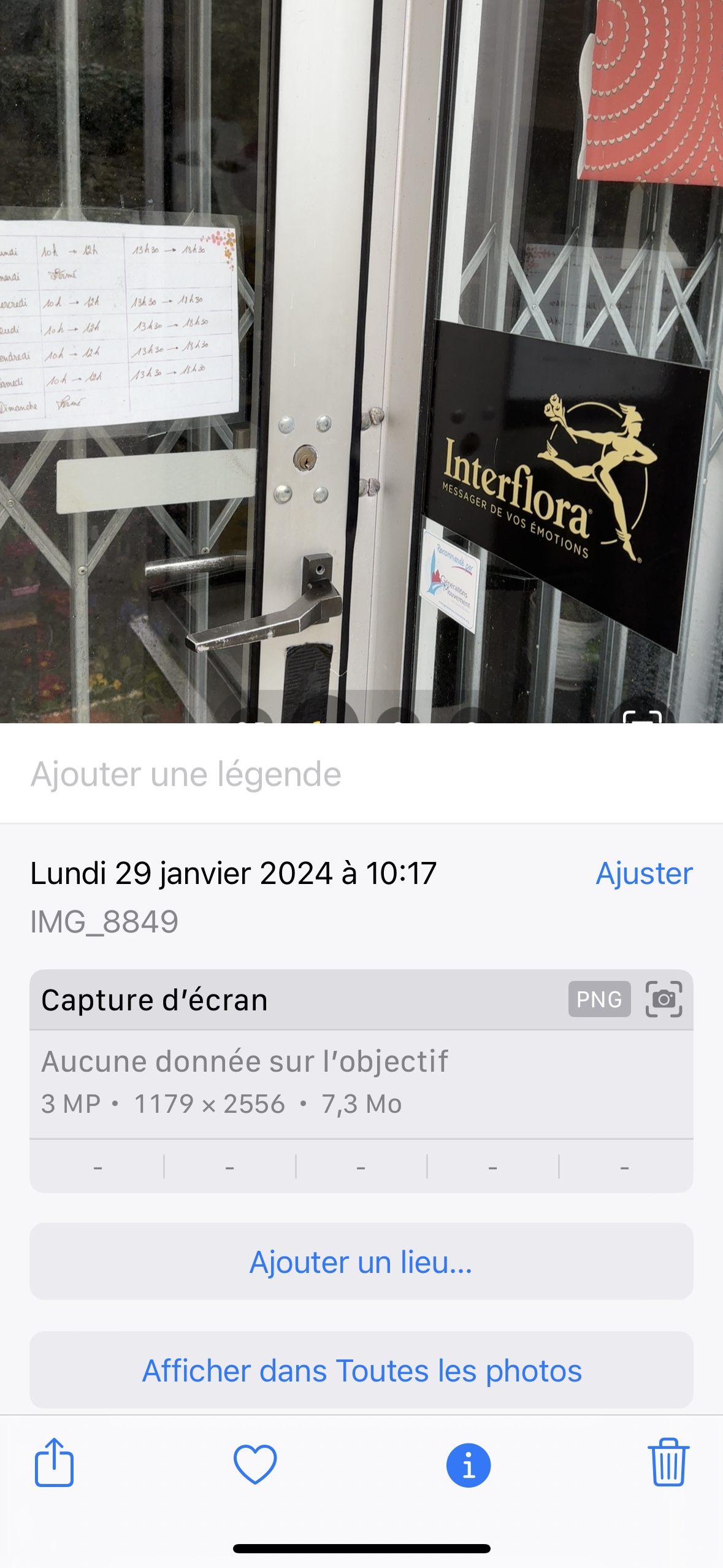Tap Ajouter un lieu to add a location
The width and height of the screenshot is (723, 1568).
[361, 1262]
